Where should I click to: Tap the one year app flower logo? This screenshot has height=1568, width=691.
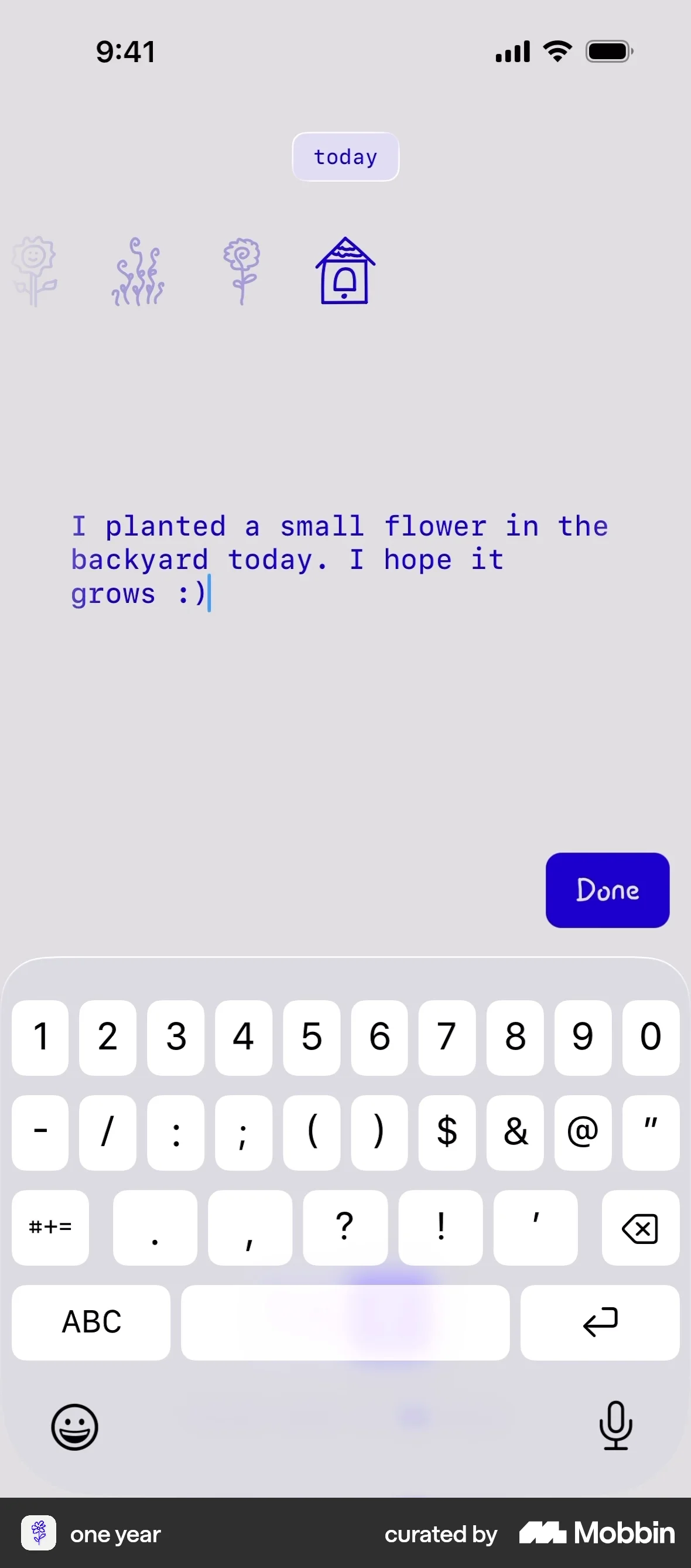pos(39,1534)
